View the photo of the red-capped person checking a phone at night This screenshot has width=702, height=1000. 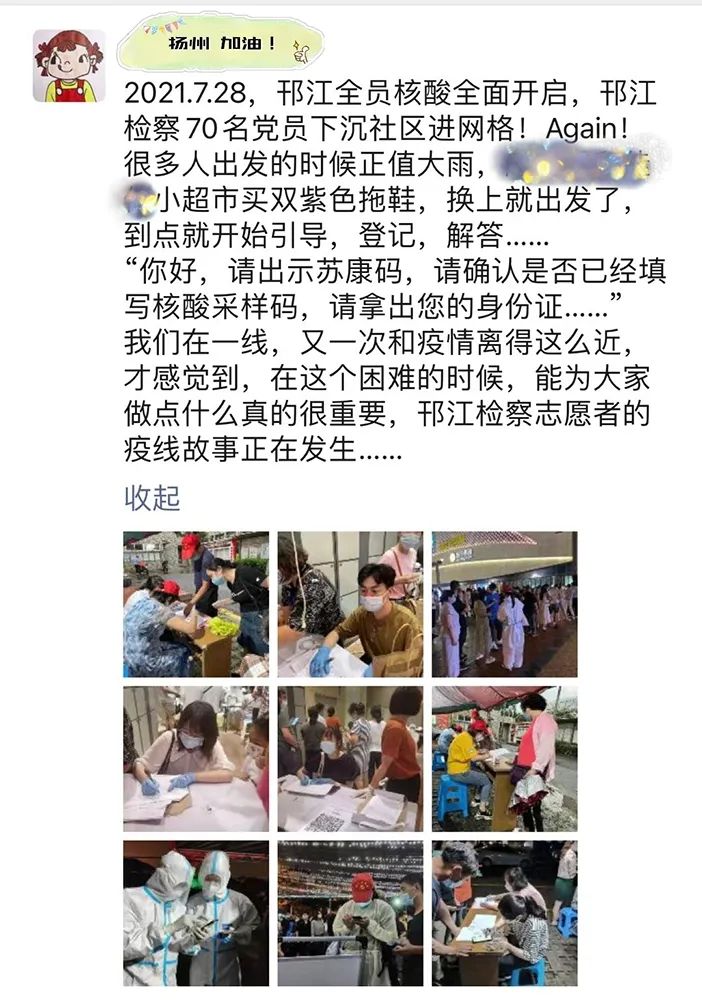[x=350, y=913]
